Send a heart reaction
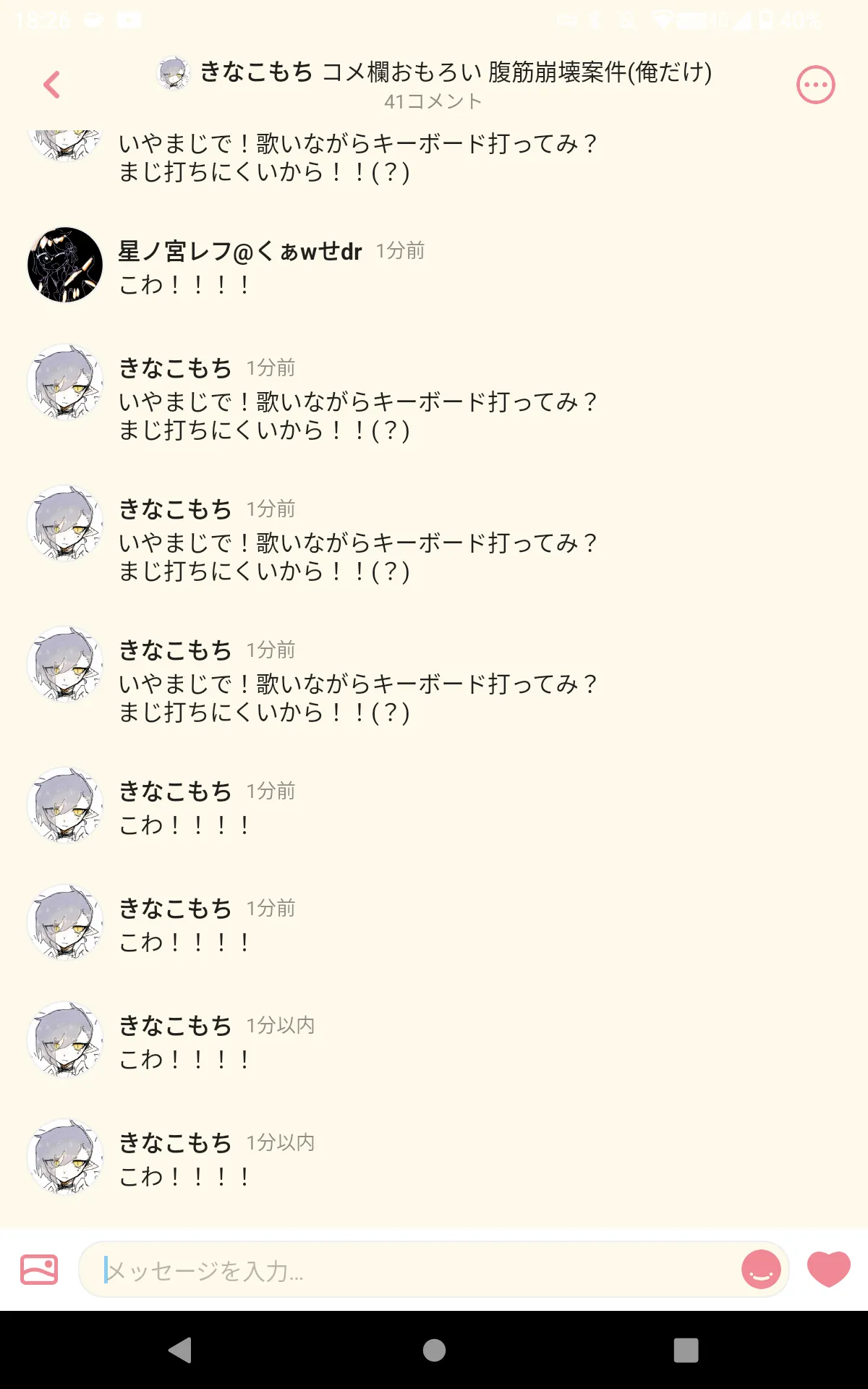 [829, 1269]
